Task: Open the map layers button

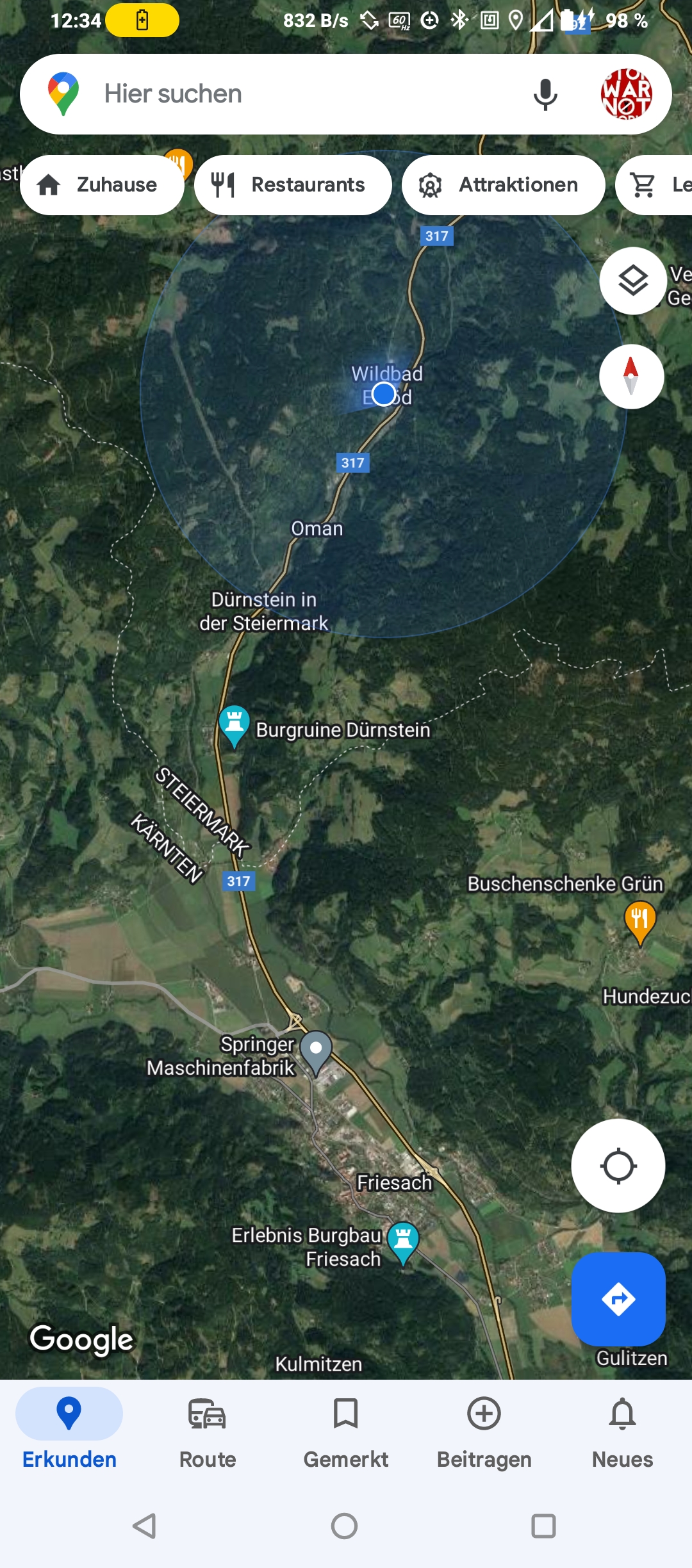Action: pyautogui.click(x=633, y=281)
